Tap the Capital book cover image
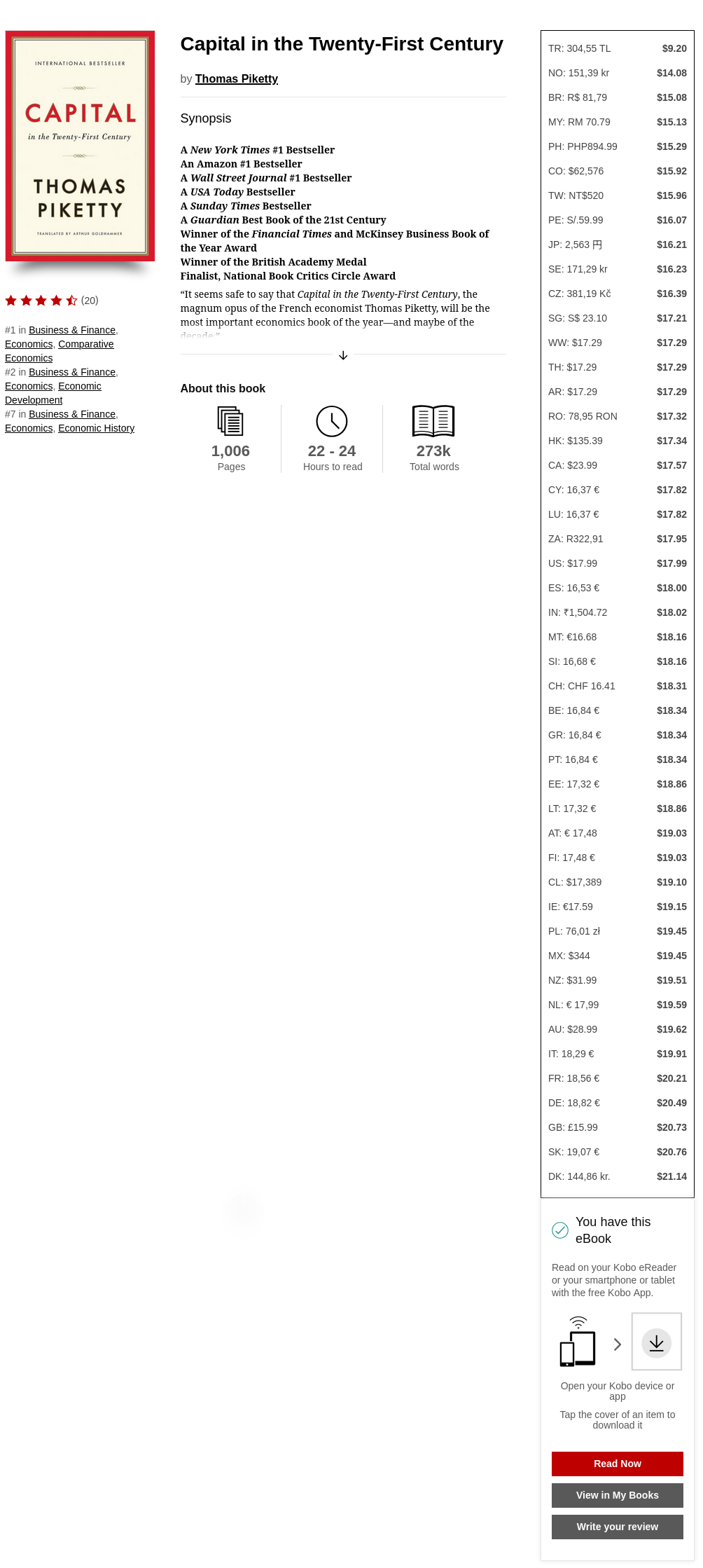Image resolution: width=703 pixels, height=1568 pixels. (80, 146)
